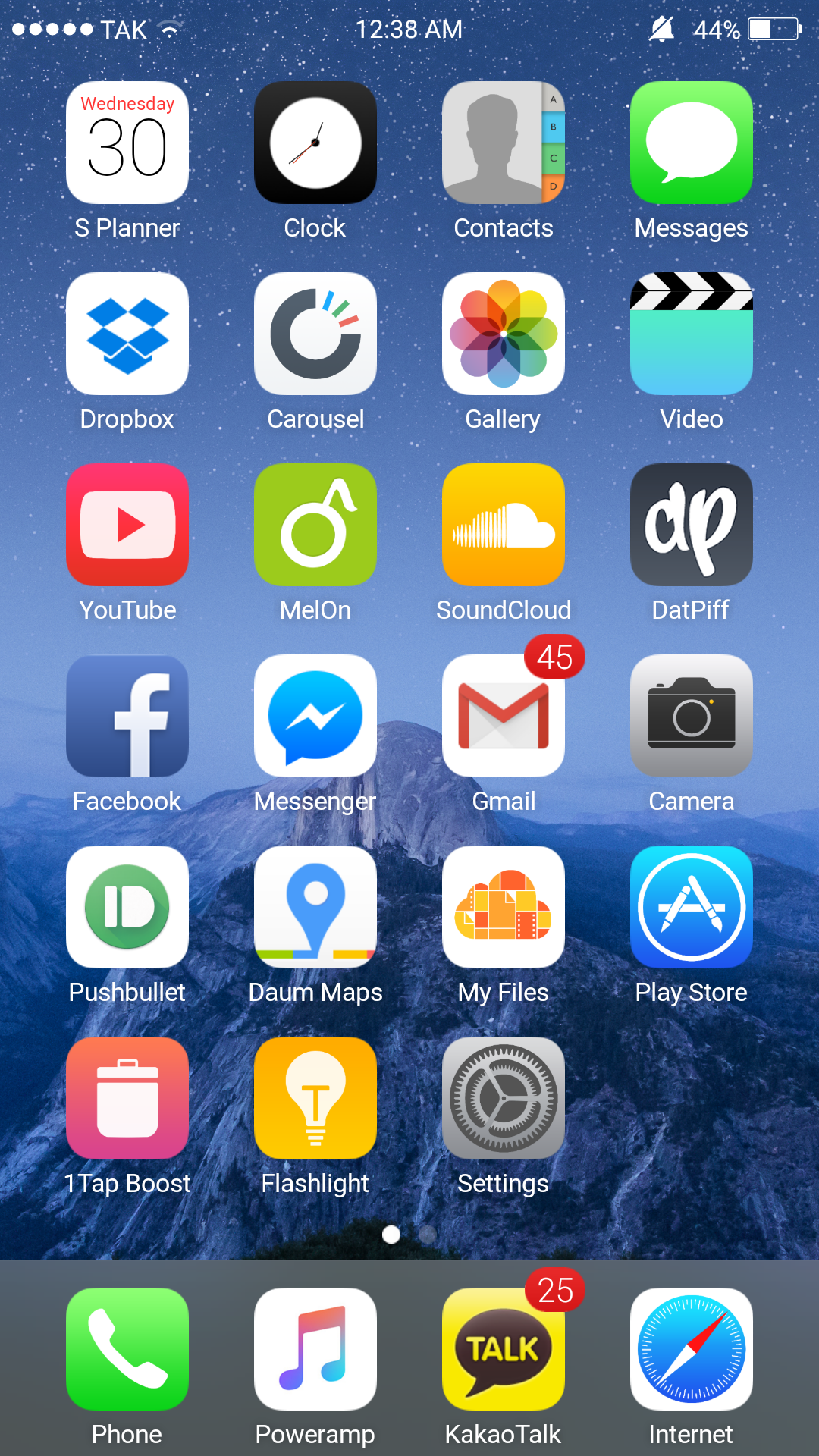Image resolution: width=819 pixels, height=1456 pixels.
Task: Open KakaoTalk with 25 notifications
Action: tap(503, 1349)
